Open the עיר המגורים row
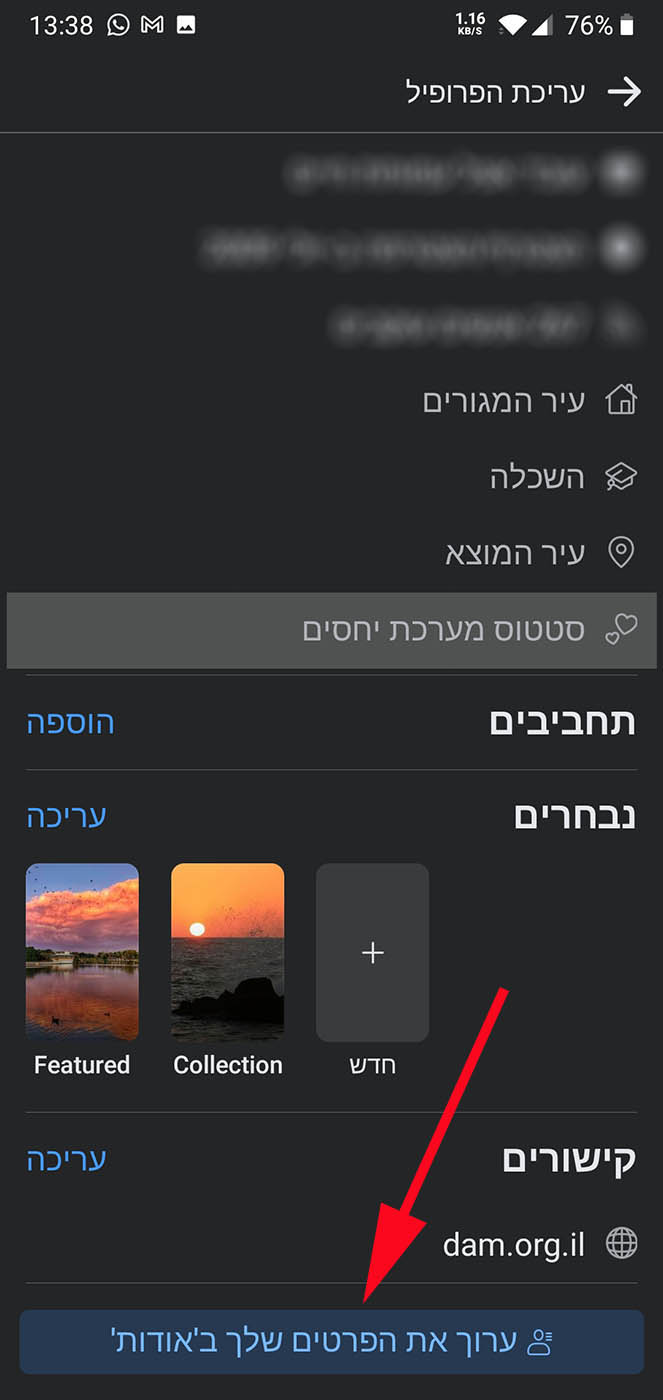 [331, 401]
